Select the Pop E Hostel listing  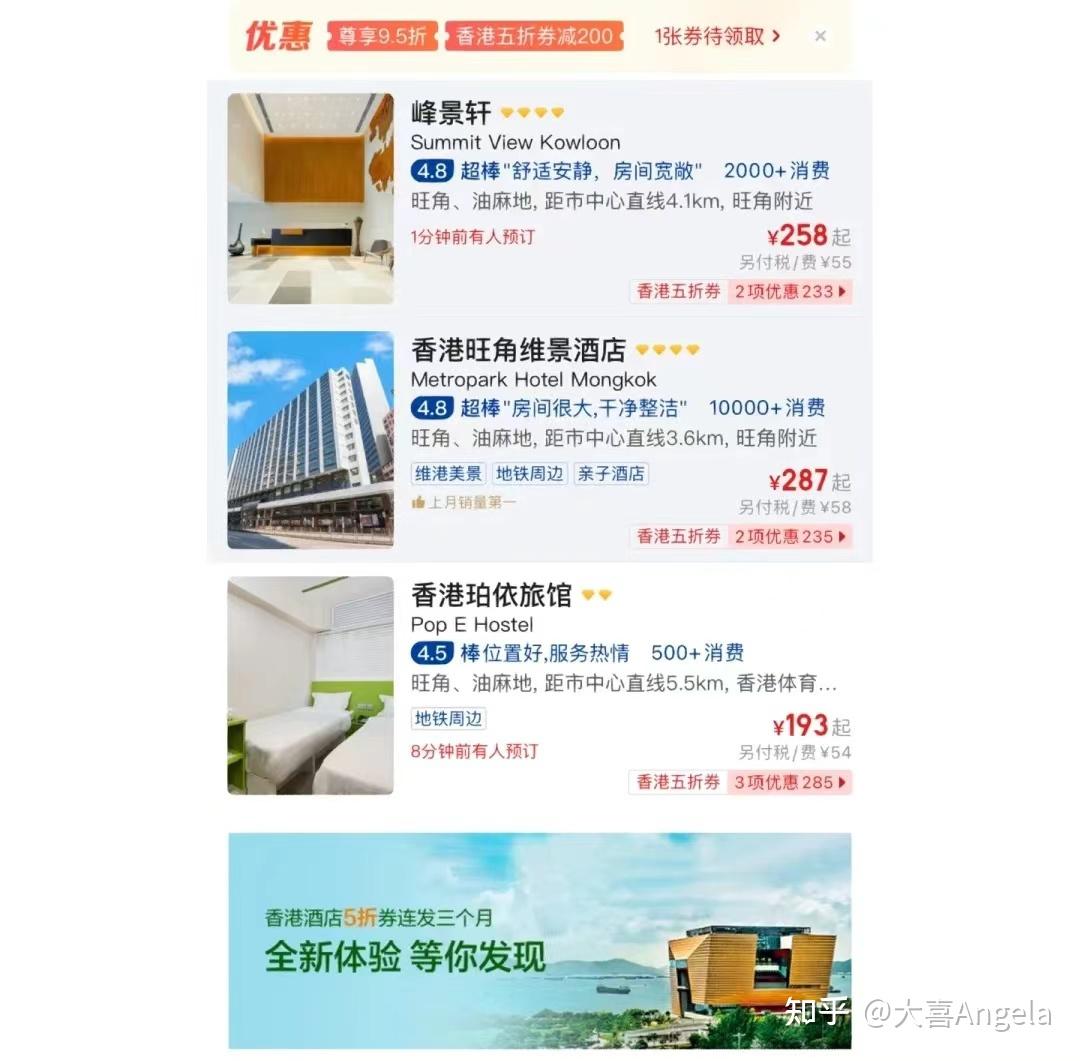472,625
